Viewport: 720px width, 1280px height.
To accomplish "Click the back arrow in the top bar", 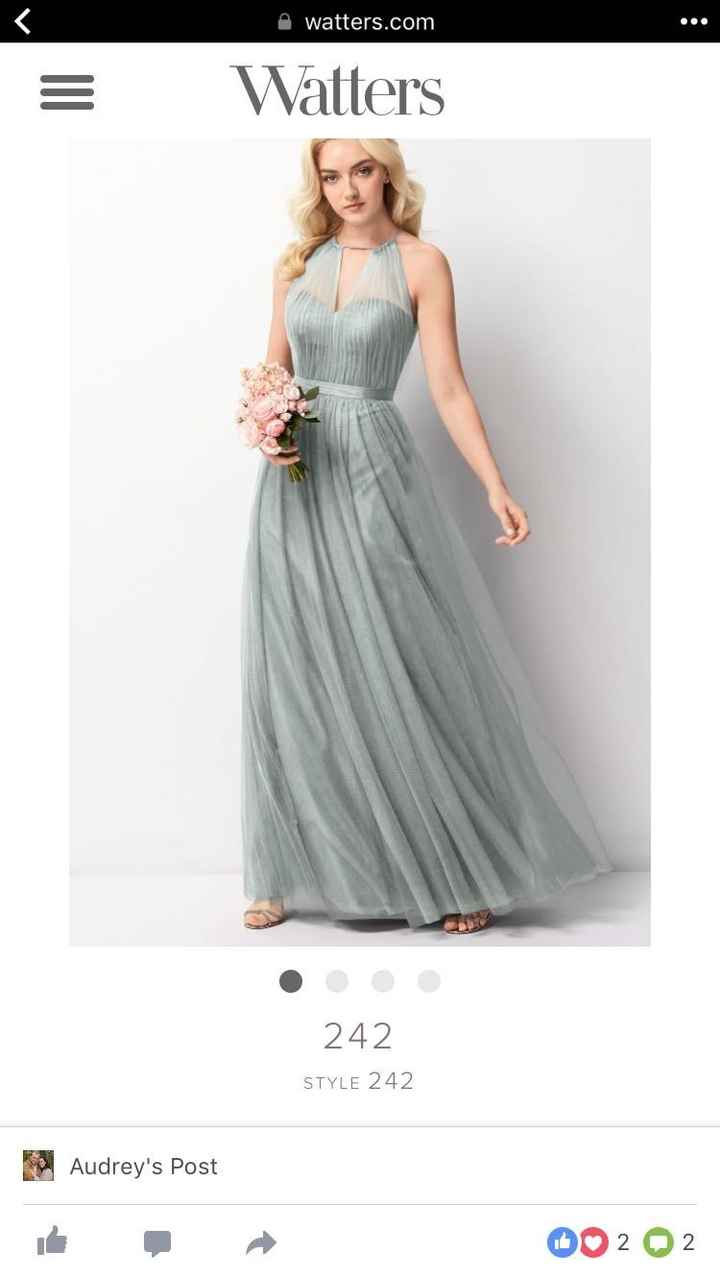I will click(x=22, y=21).
